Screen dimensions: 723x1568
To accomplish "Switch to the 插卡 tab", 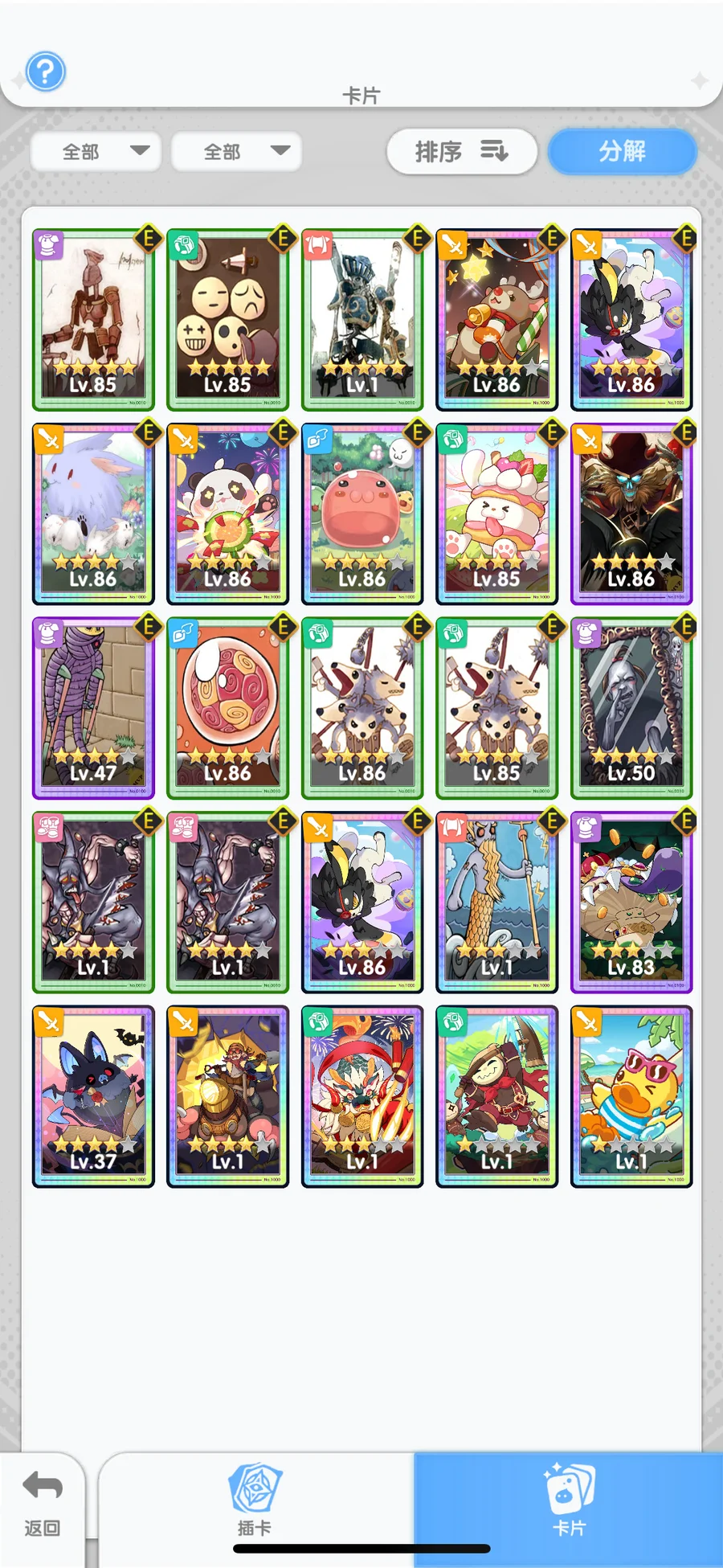I will (255, 1500).
